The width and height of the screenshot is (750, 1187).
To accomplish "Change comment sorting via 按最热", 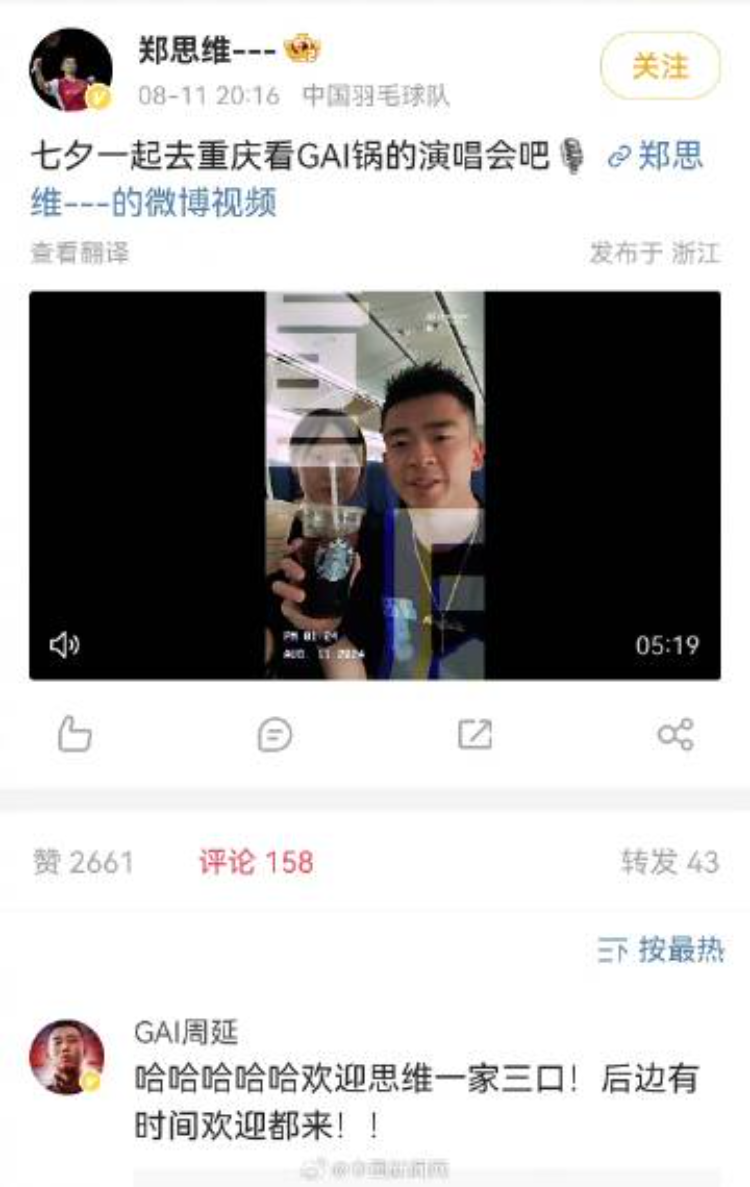I will coord(661,950).
